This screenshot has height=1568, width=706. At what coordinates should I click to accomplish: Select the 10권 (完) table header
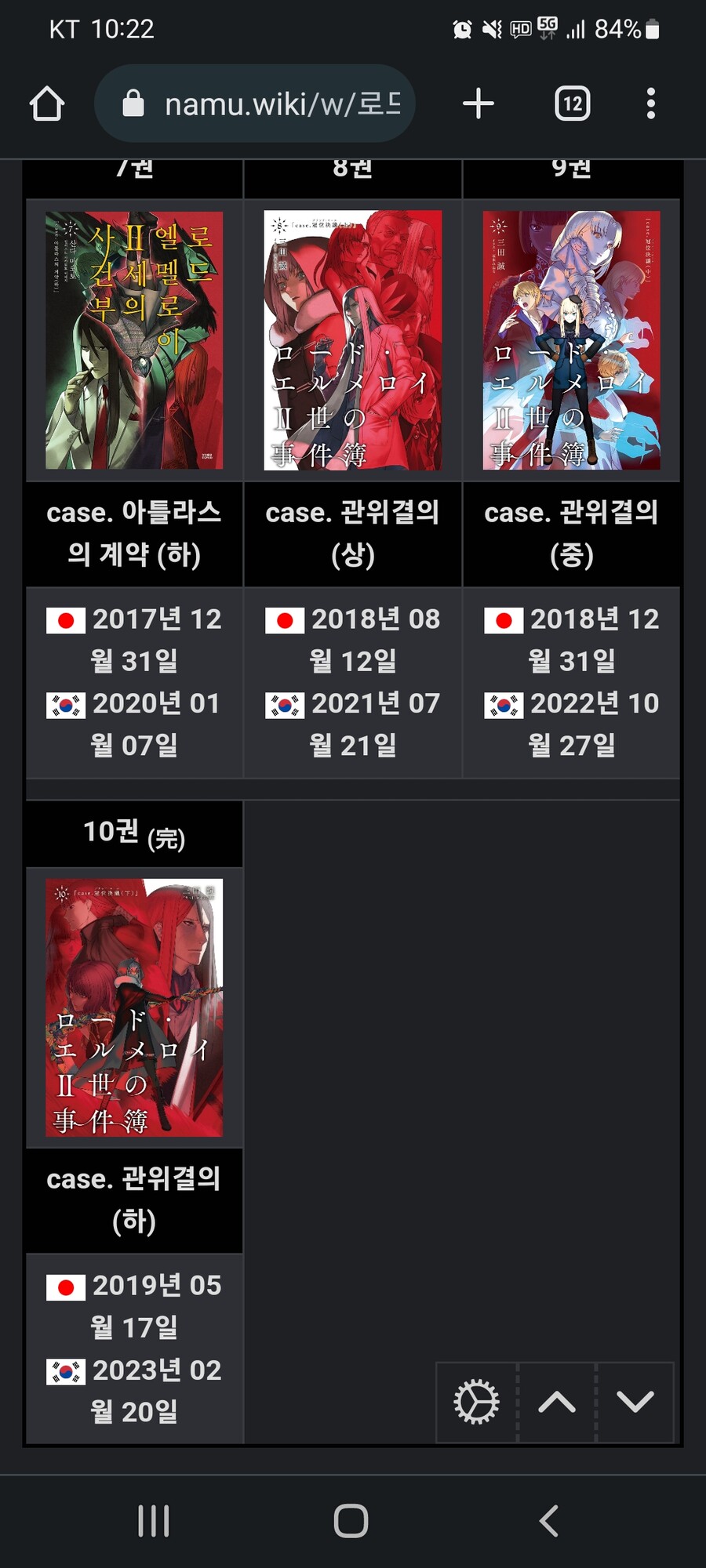click(133, 833)
